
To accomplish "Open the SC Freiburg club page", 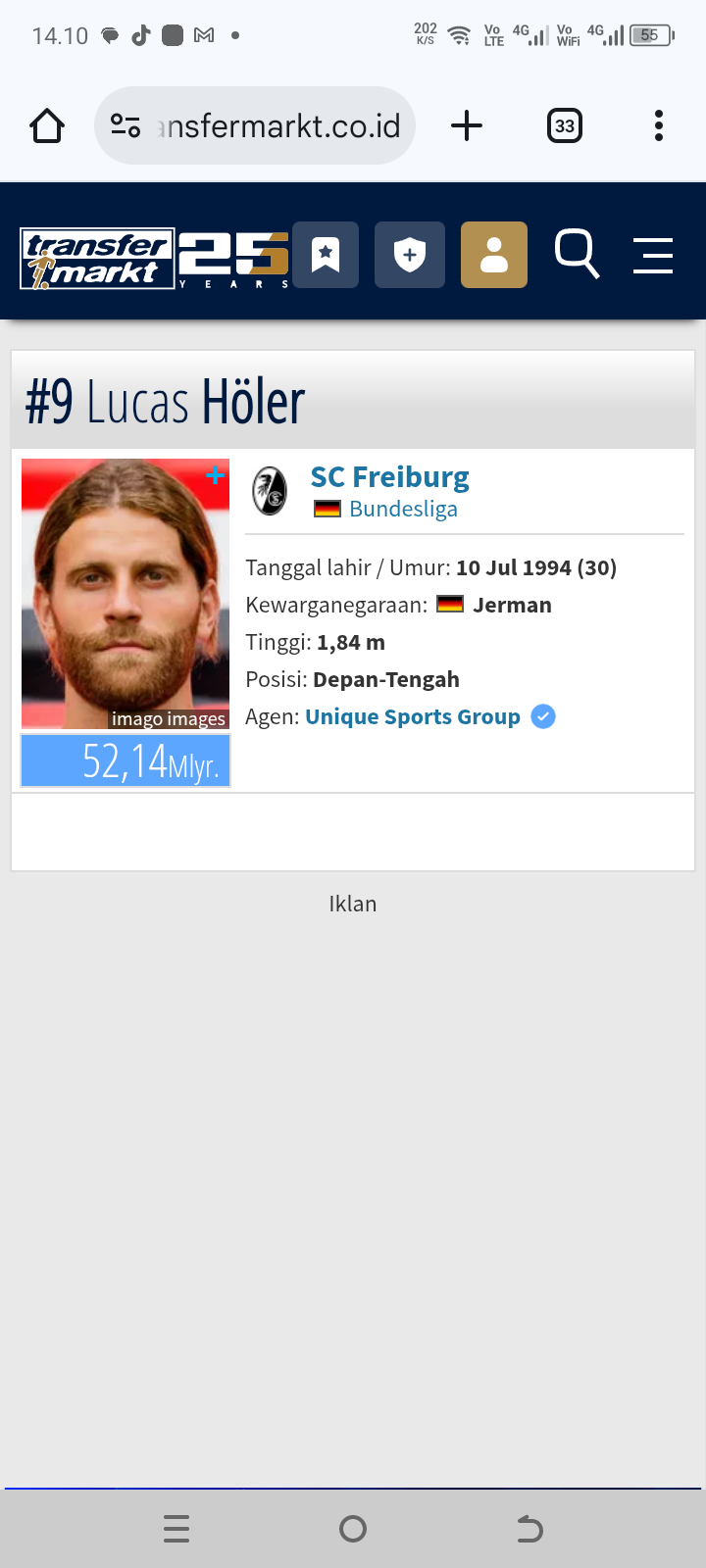I will [x=389, y=477].
